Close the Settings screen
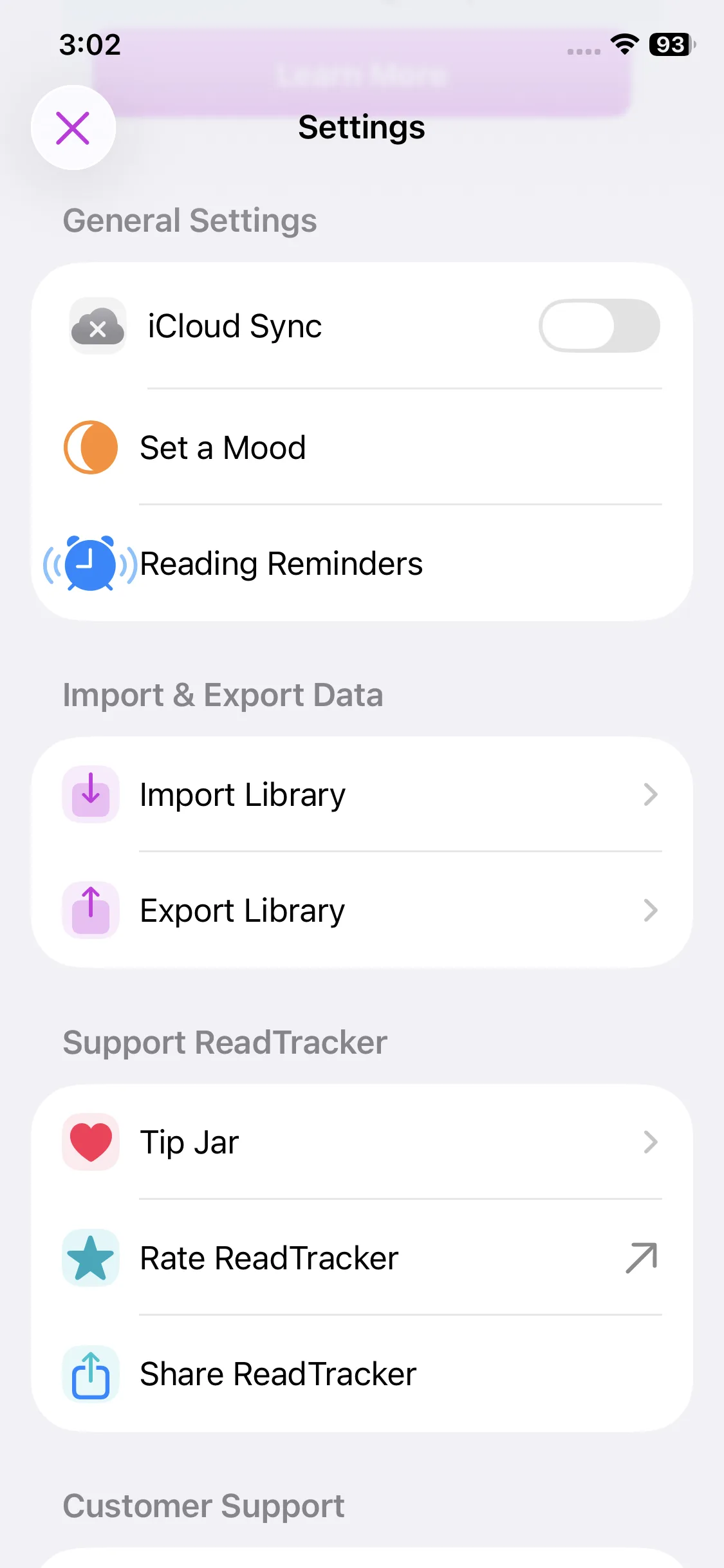The height and width of the screenshot is (1568, 724). [x=73, y=127]
